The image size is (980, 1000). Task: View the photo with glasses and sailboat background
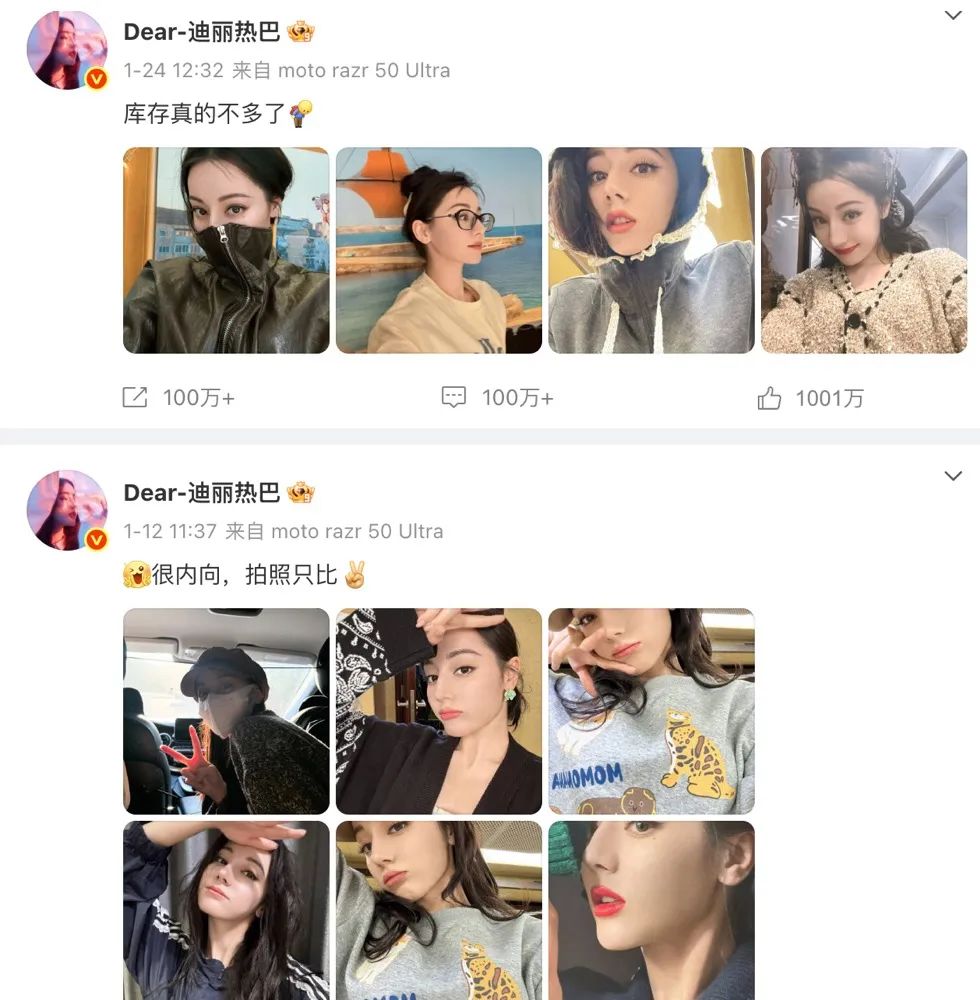439,250
